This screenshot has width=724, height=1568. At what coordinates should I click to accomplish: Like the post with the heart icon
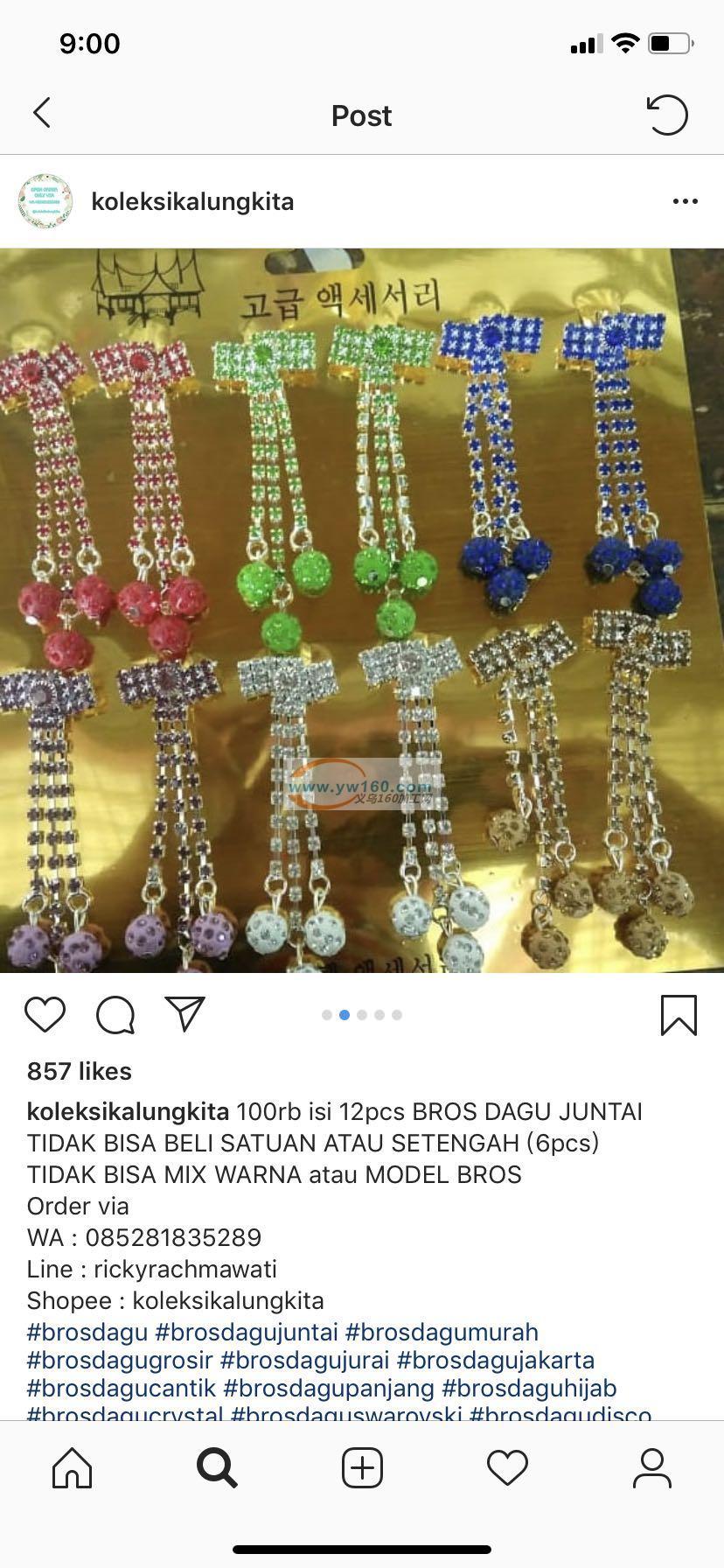[x=45, y=1015]
